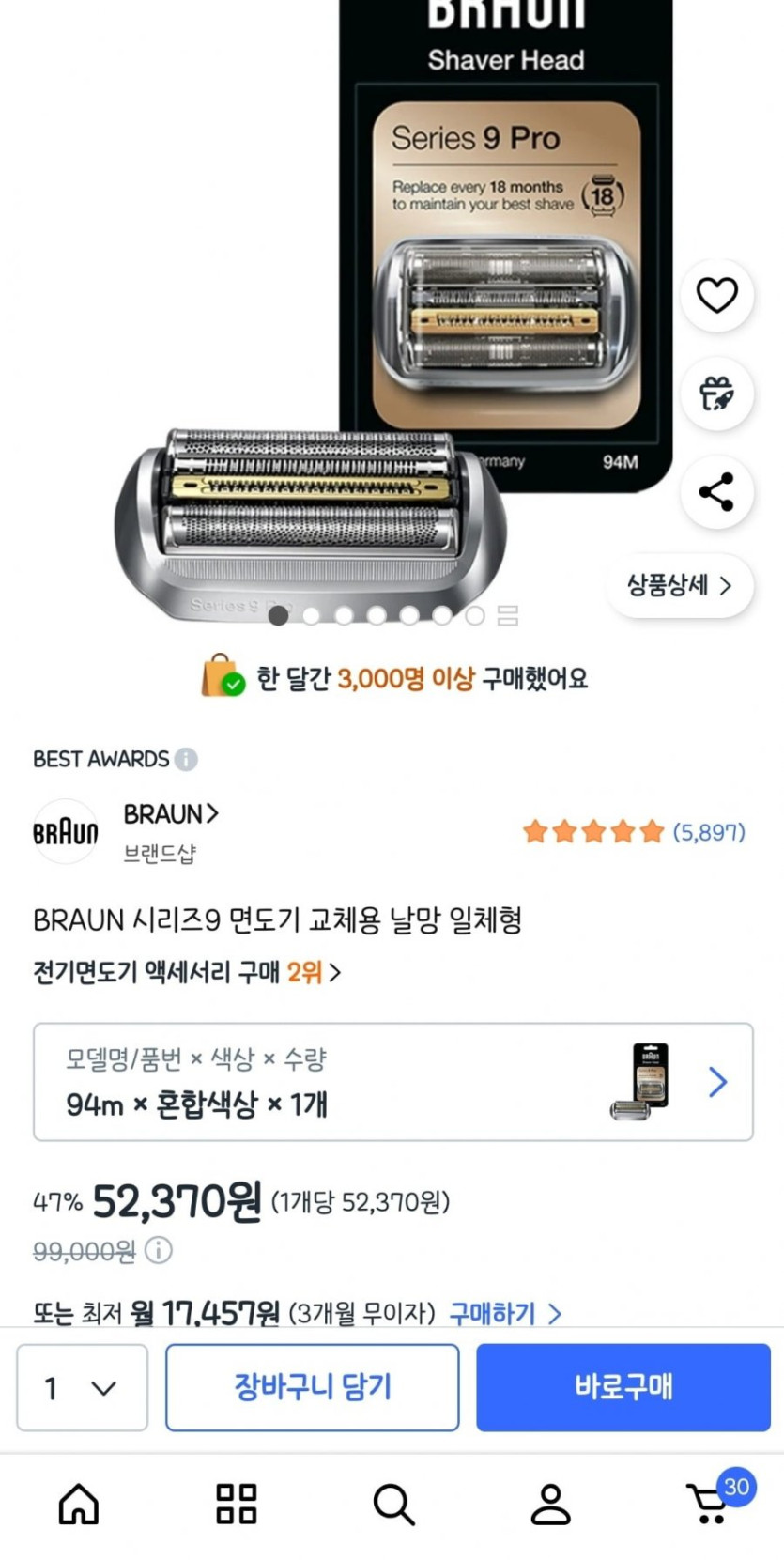Open the image list view icon
The image size is (784, 1560).
[508, 616]
